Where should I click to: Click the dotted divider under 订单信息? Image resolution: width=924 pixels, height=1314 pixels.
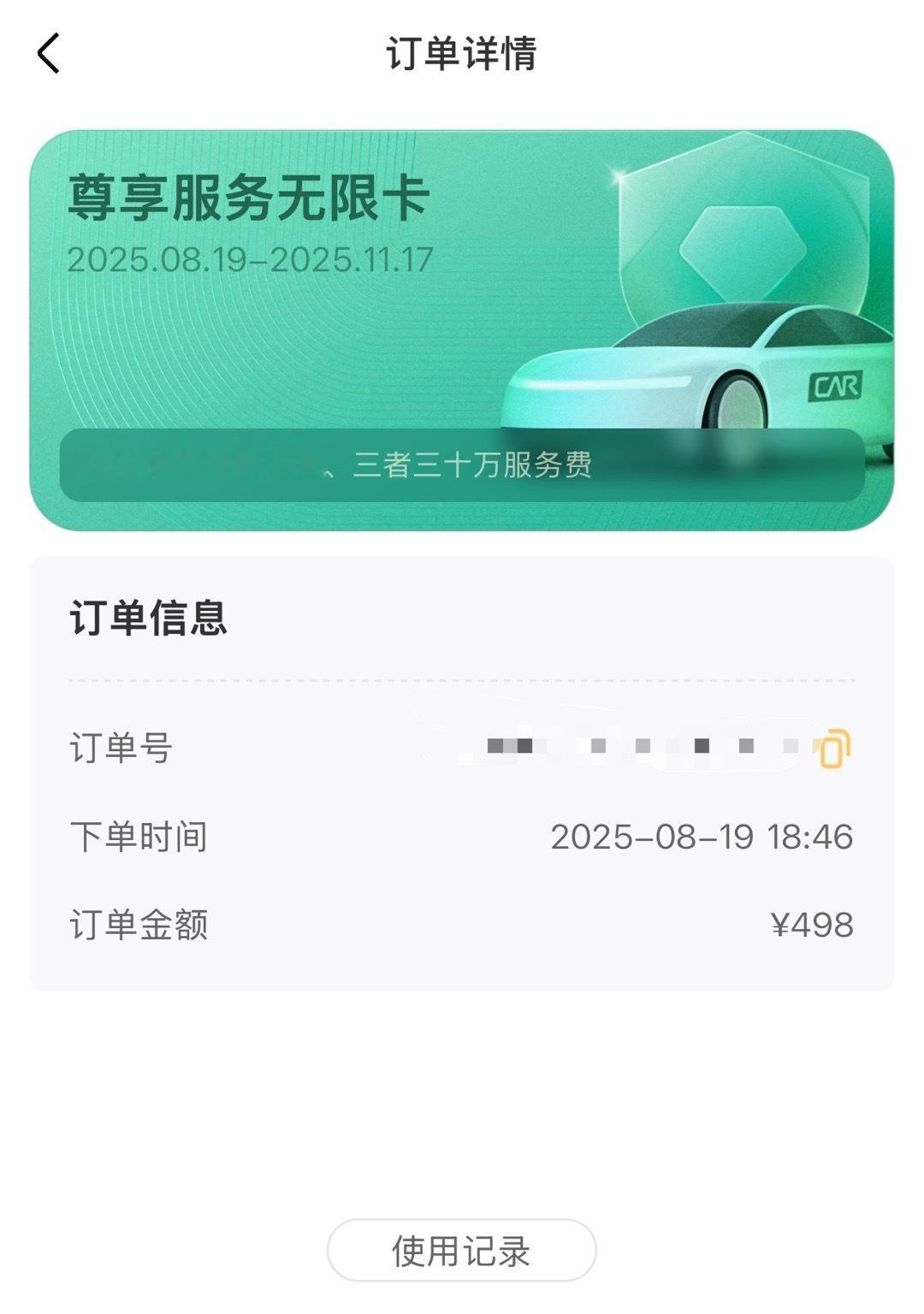[x=462, y=680]
